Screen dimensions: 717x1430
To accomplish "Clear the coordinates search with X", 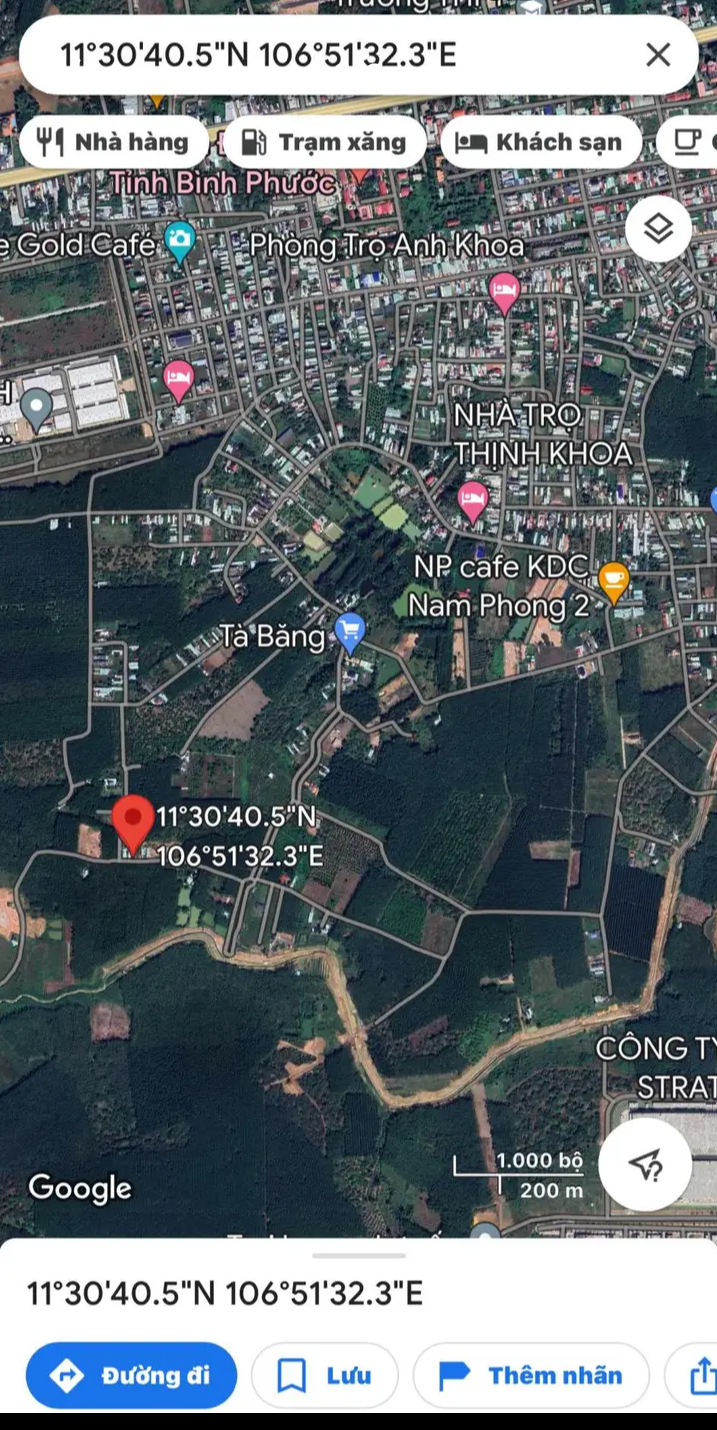I will pos(658,55).
